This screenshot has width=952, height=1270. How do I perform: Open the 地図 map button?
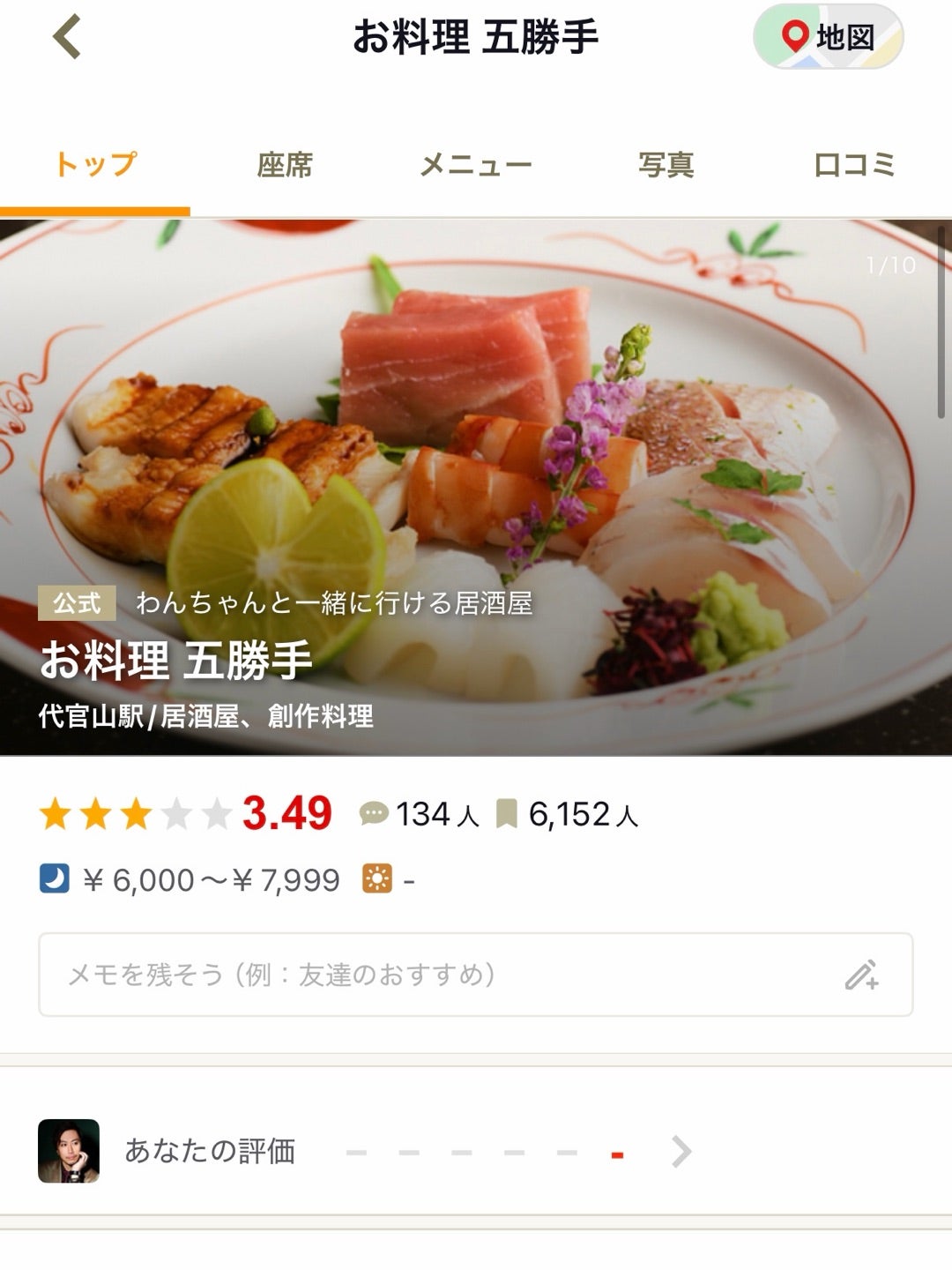pyautogui.click(x=828, y=37)
